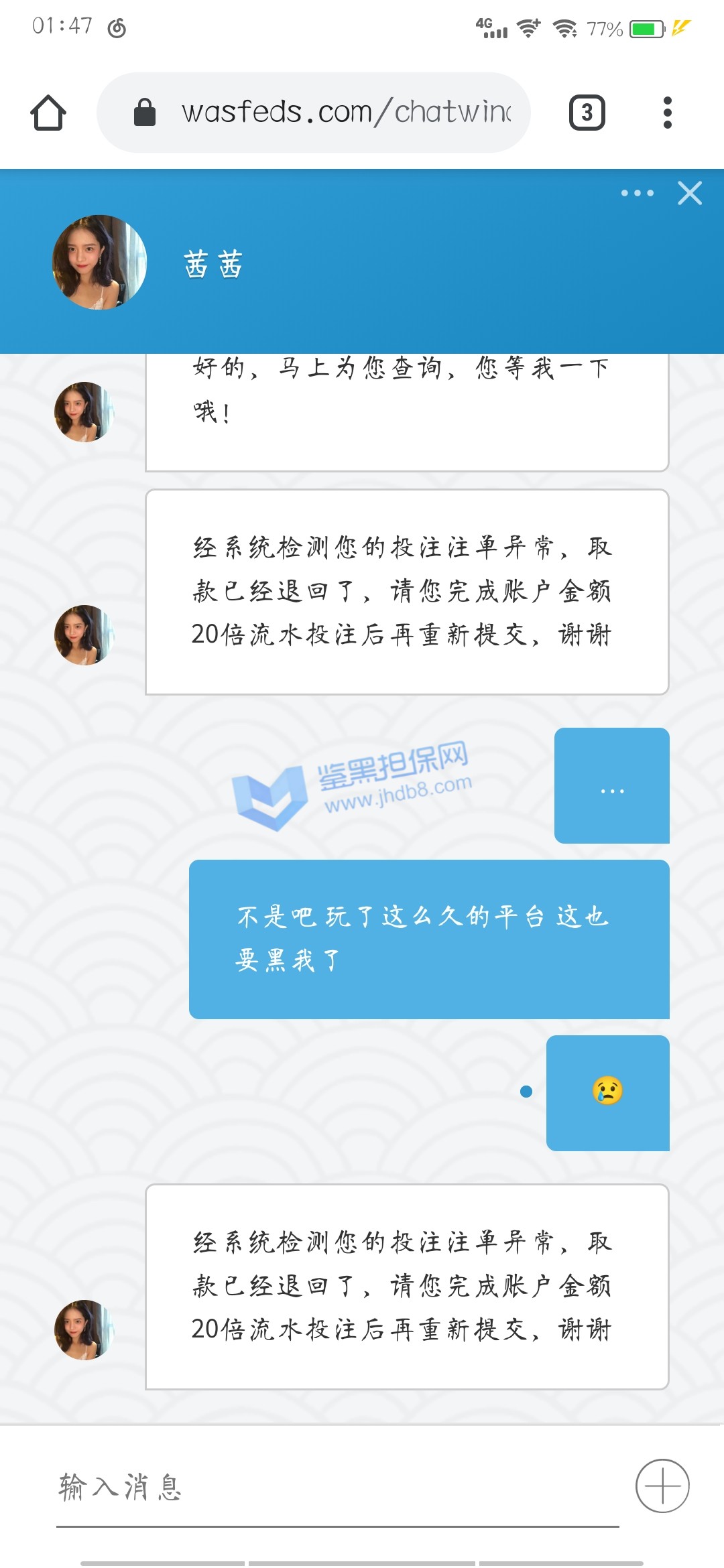The height and width of the screenshot is (1568, 724).
Task: Open chat window options (three dots)
Action: (637, 194)
